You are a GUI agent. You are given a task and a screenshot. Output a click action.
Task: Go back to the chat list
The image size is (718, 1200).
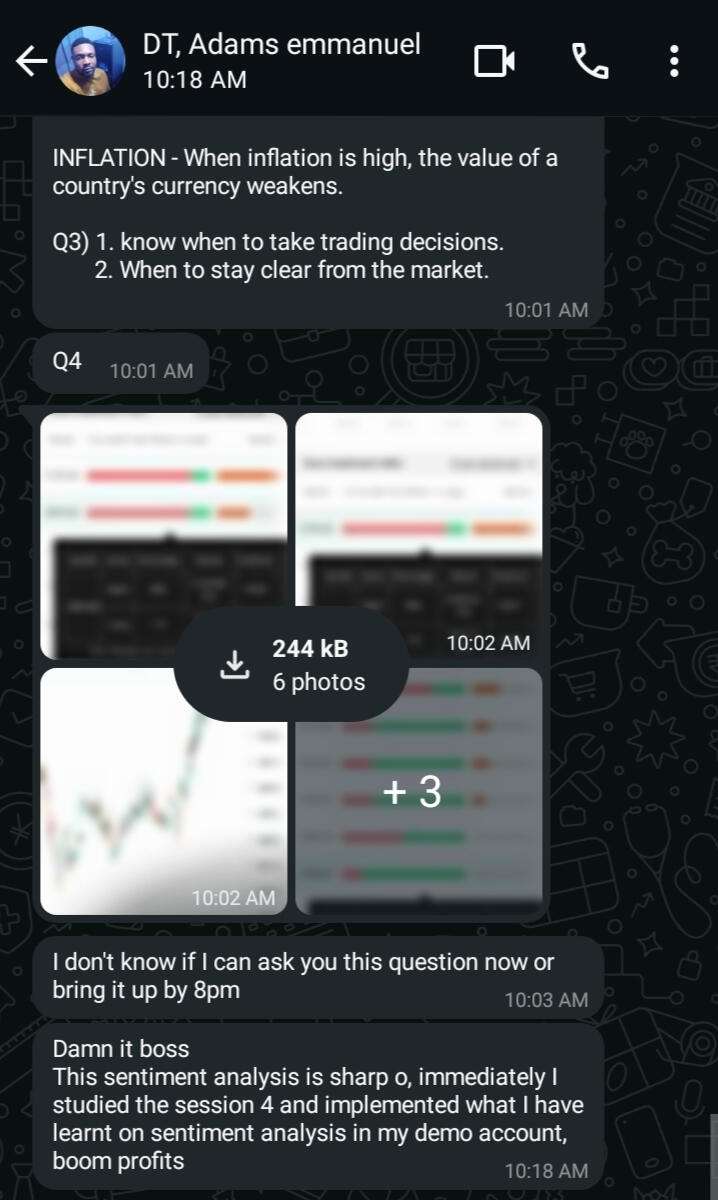[30, 62]
